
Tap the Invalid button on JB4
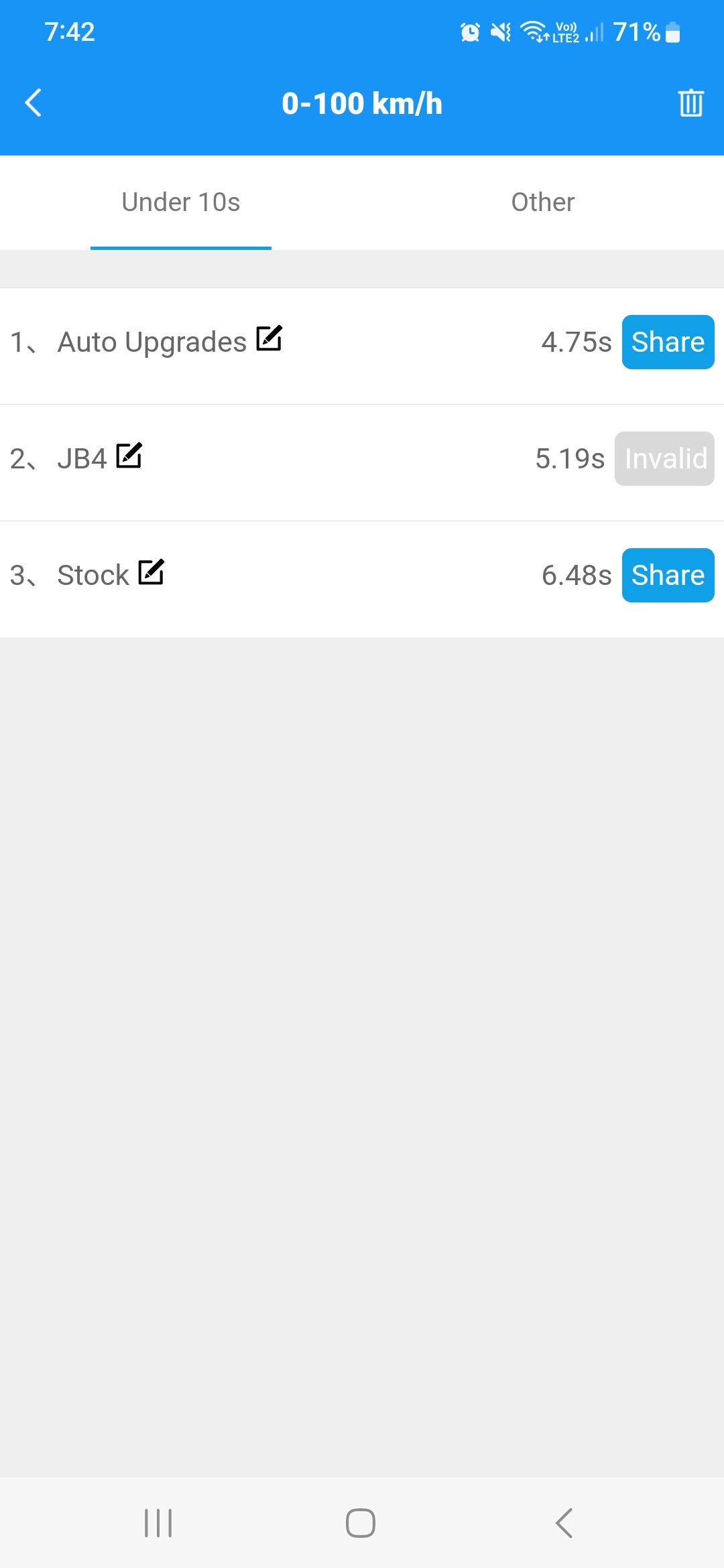664,458
